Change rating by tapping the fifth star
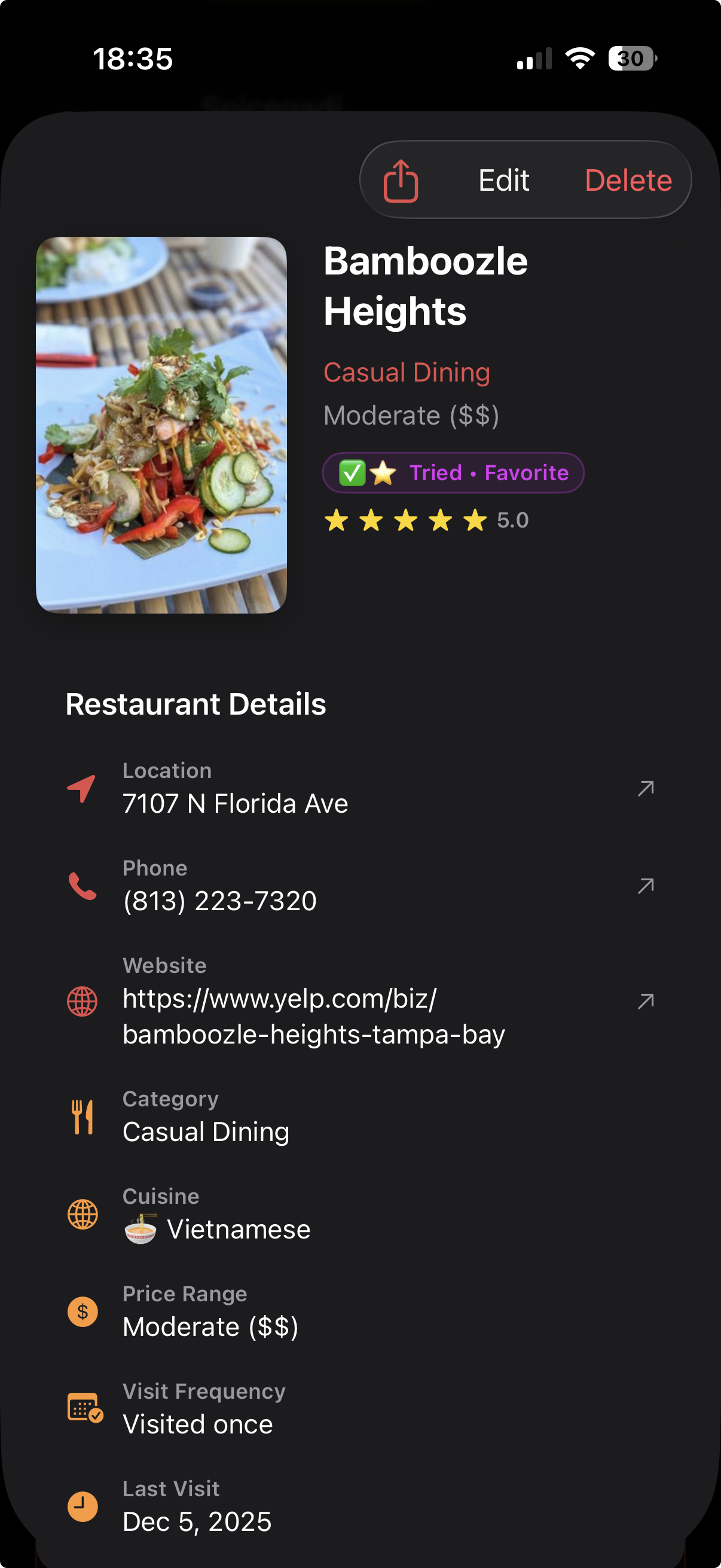The image size is (721, 1568). 475,520
